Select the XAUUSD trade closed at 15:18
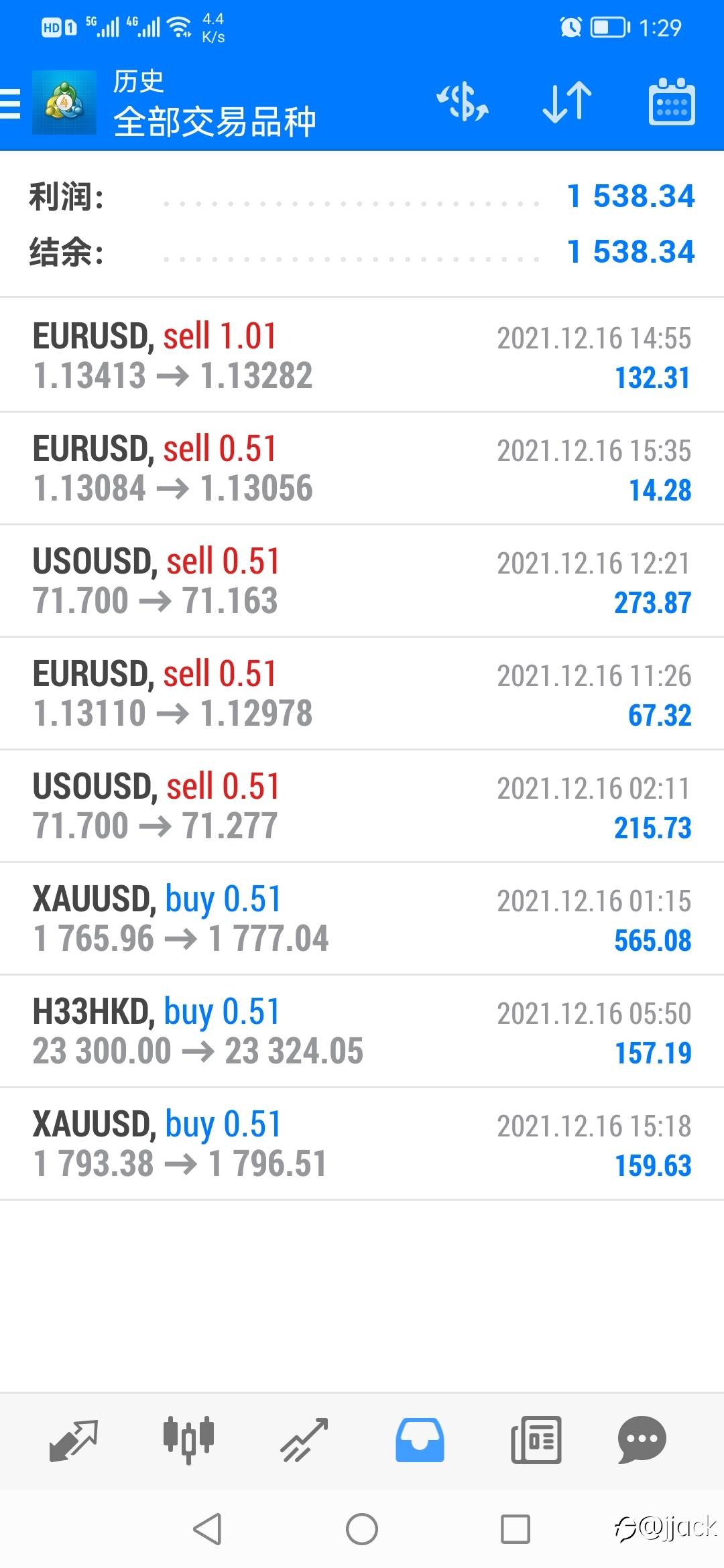This screenshot has height=1568, width=724. point(362,1144)
